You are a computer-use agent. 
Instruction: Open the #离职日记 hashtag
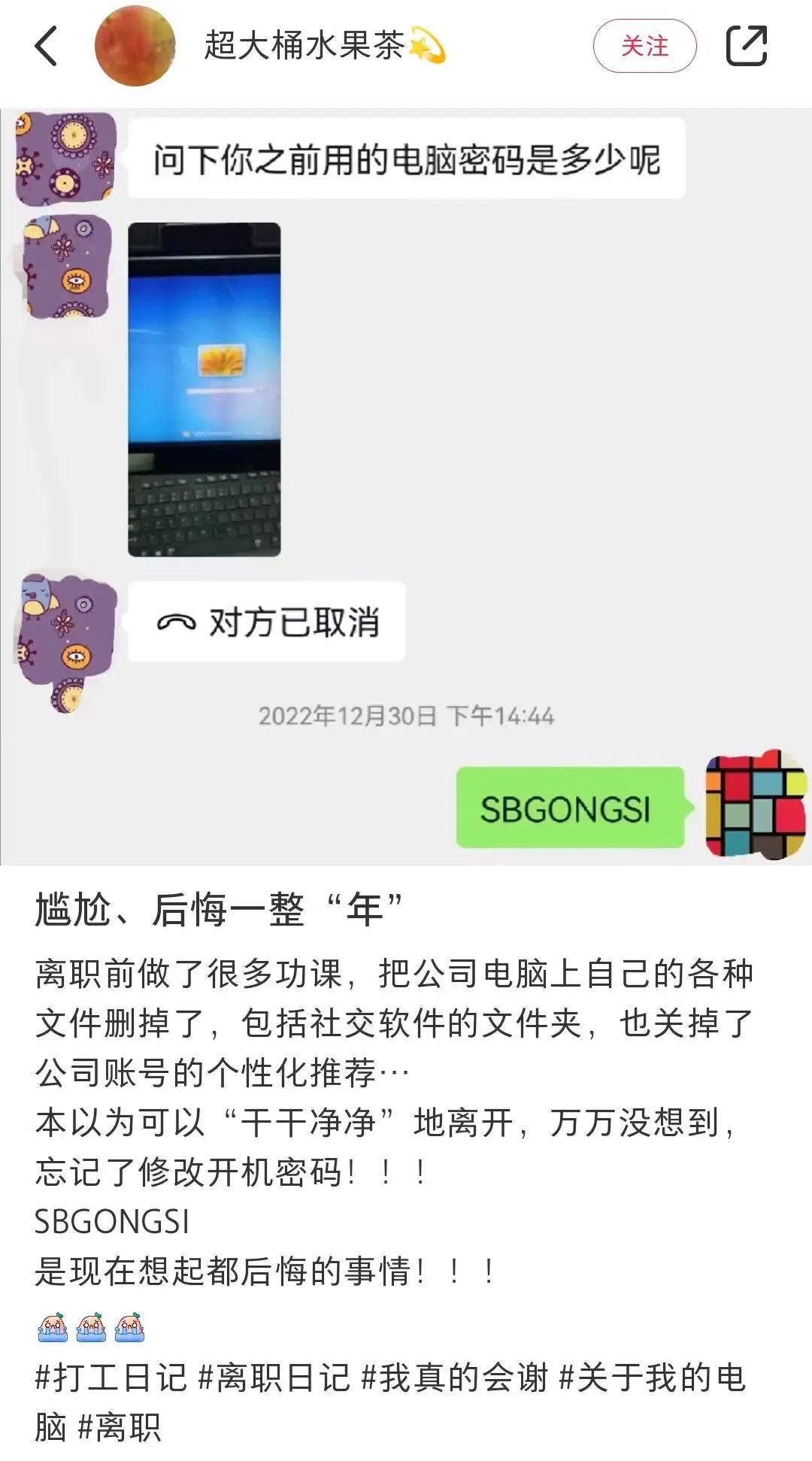click(x=274, y=1378)
